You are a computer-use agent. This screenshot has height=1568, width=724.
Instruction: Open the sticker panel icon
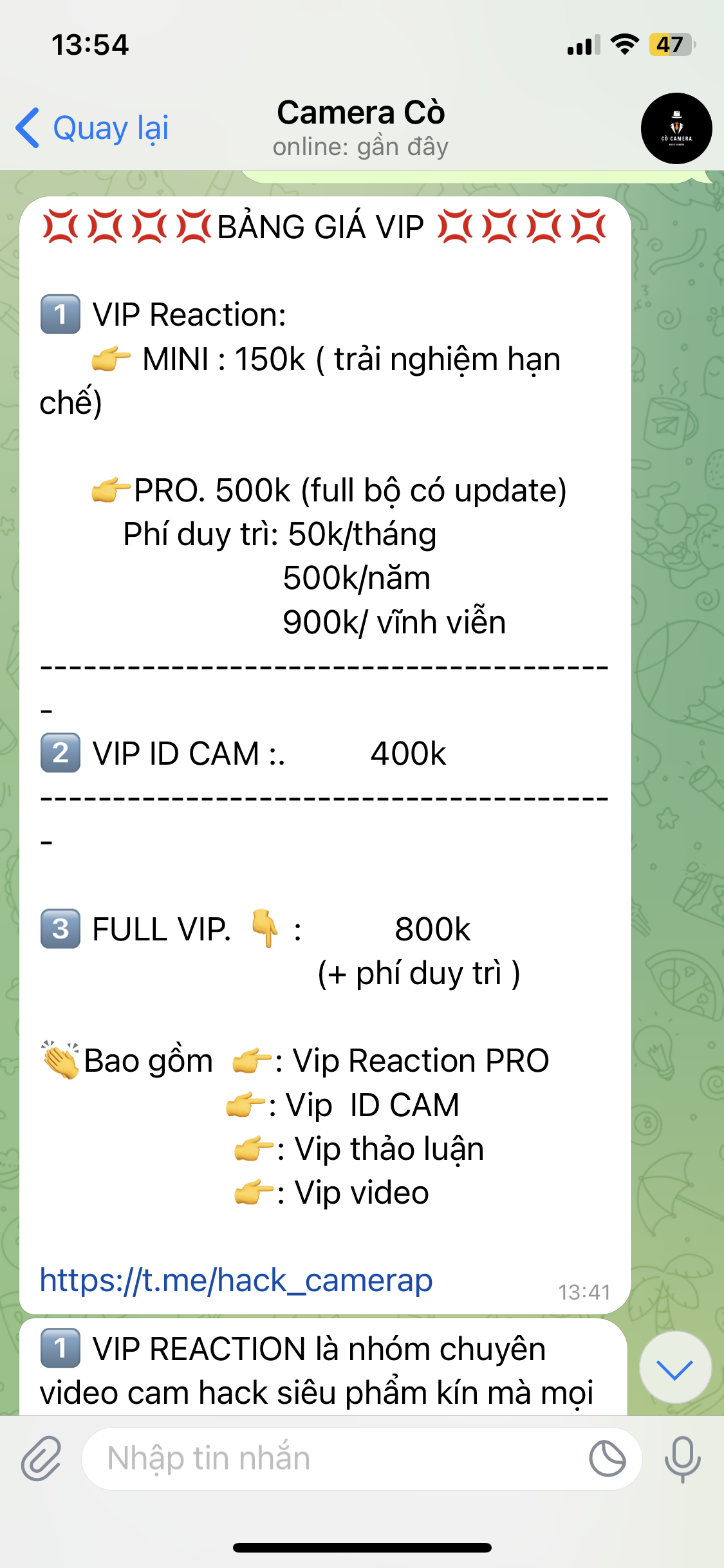pyautogui.click(x=607, y=1459)
